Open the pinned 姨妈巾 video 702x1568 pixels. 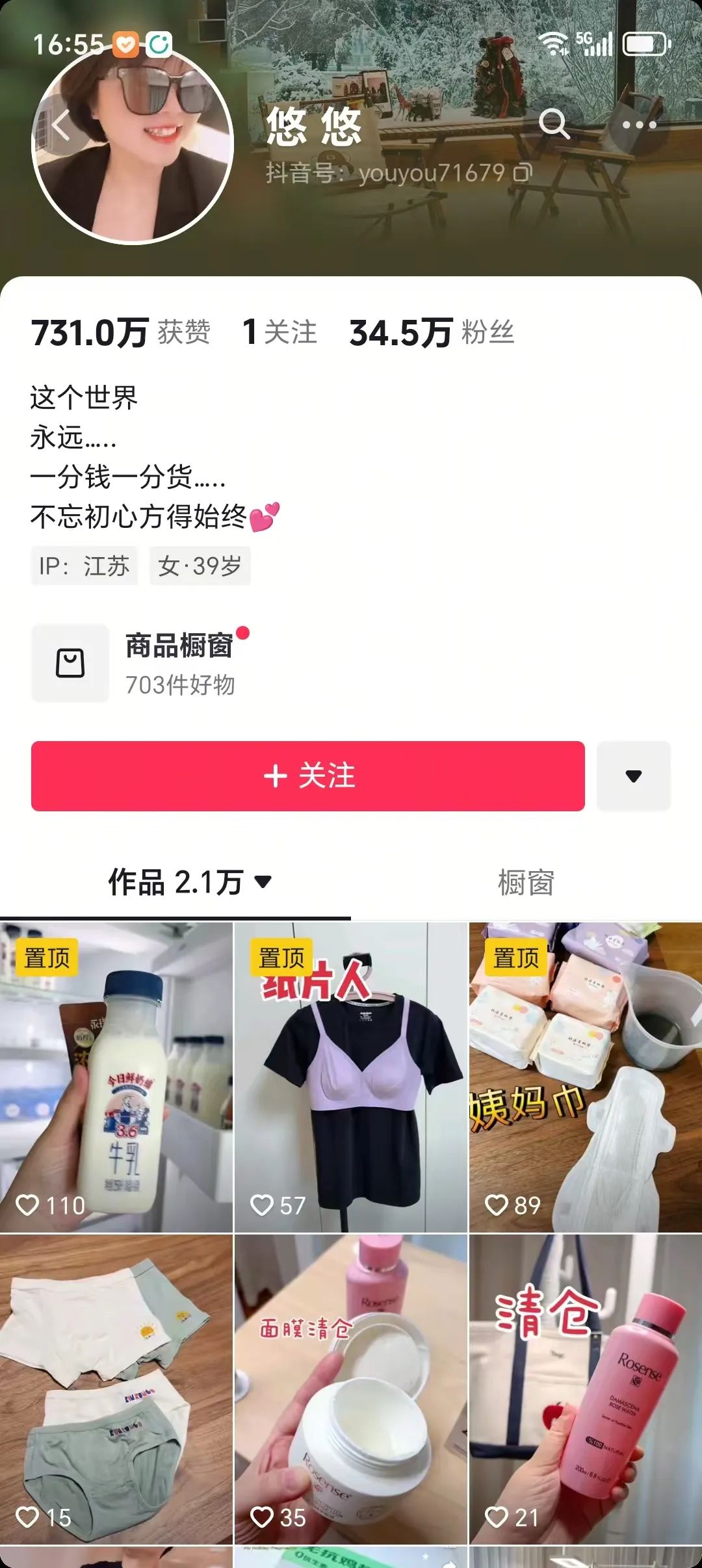(x=586, y=1077)
